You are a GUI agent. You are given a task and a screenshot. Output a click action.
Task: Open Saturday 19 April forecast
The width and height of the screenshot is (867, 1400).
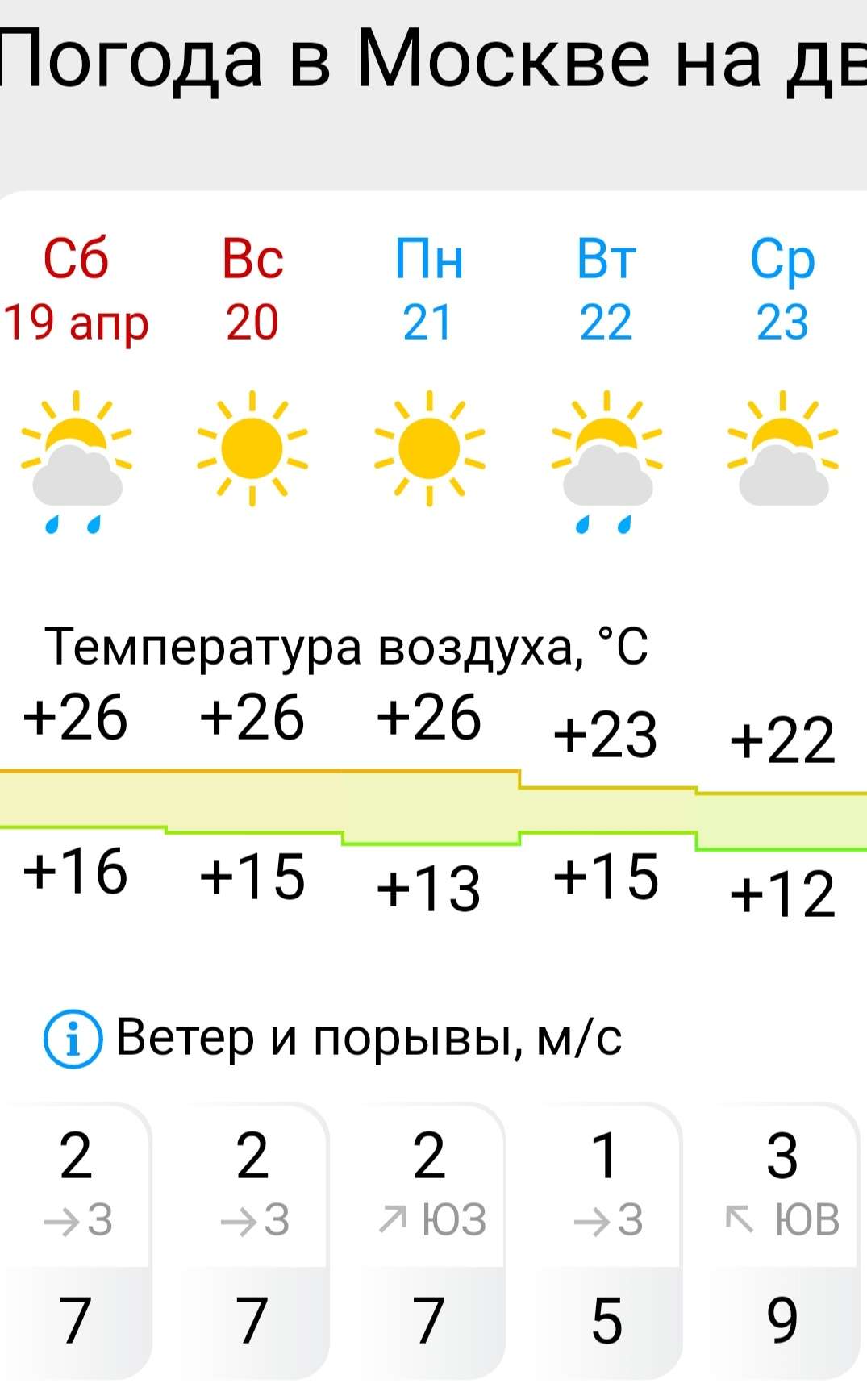tap(76, 290)
